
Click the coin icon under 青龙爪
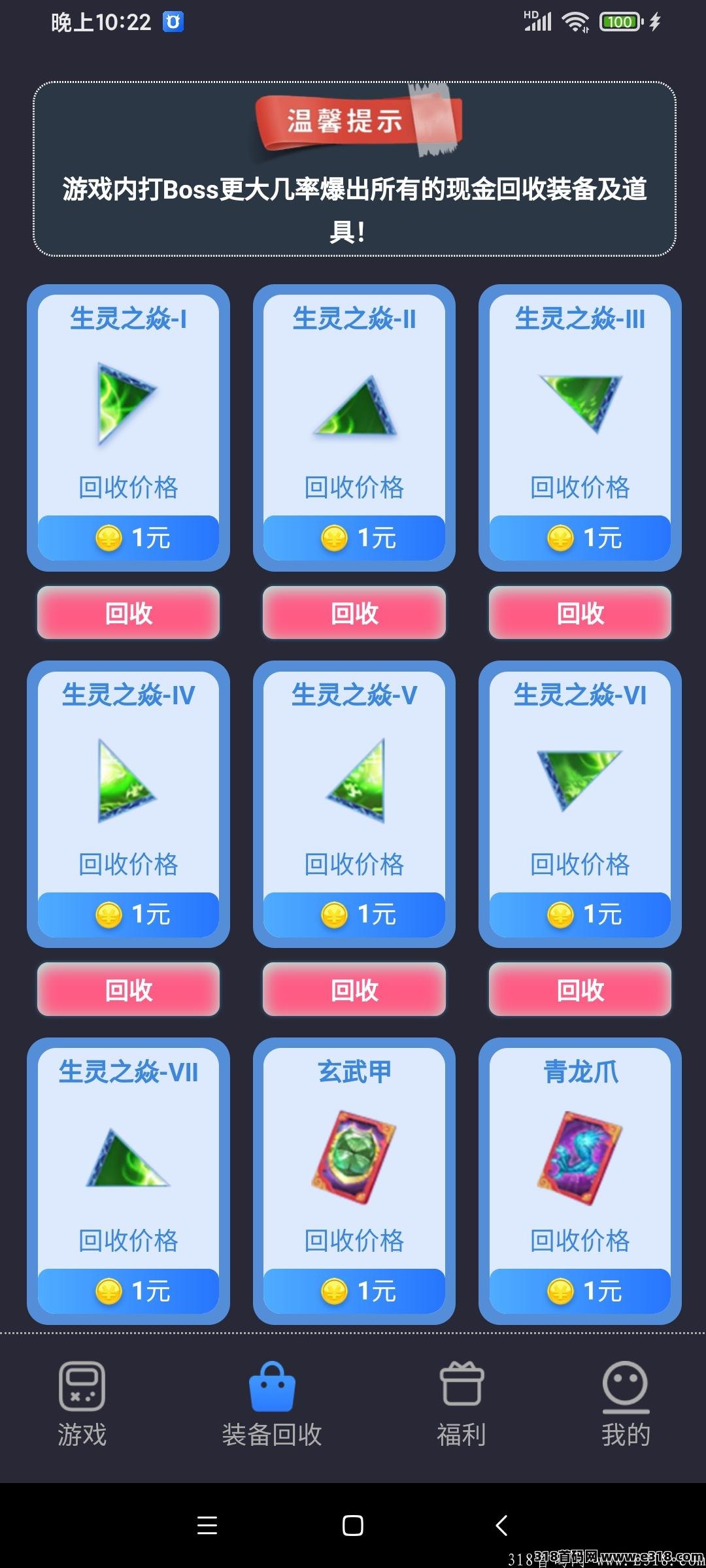point(559,1290)
